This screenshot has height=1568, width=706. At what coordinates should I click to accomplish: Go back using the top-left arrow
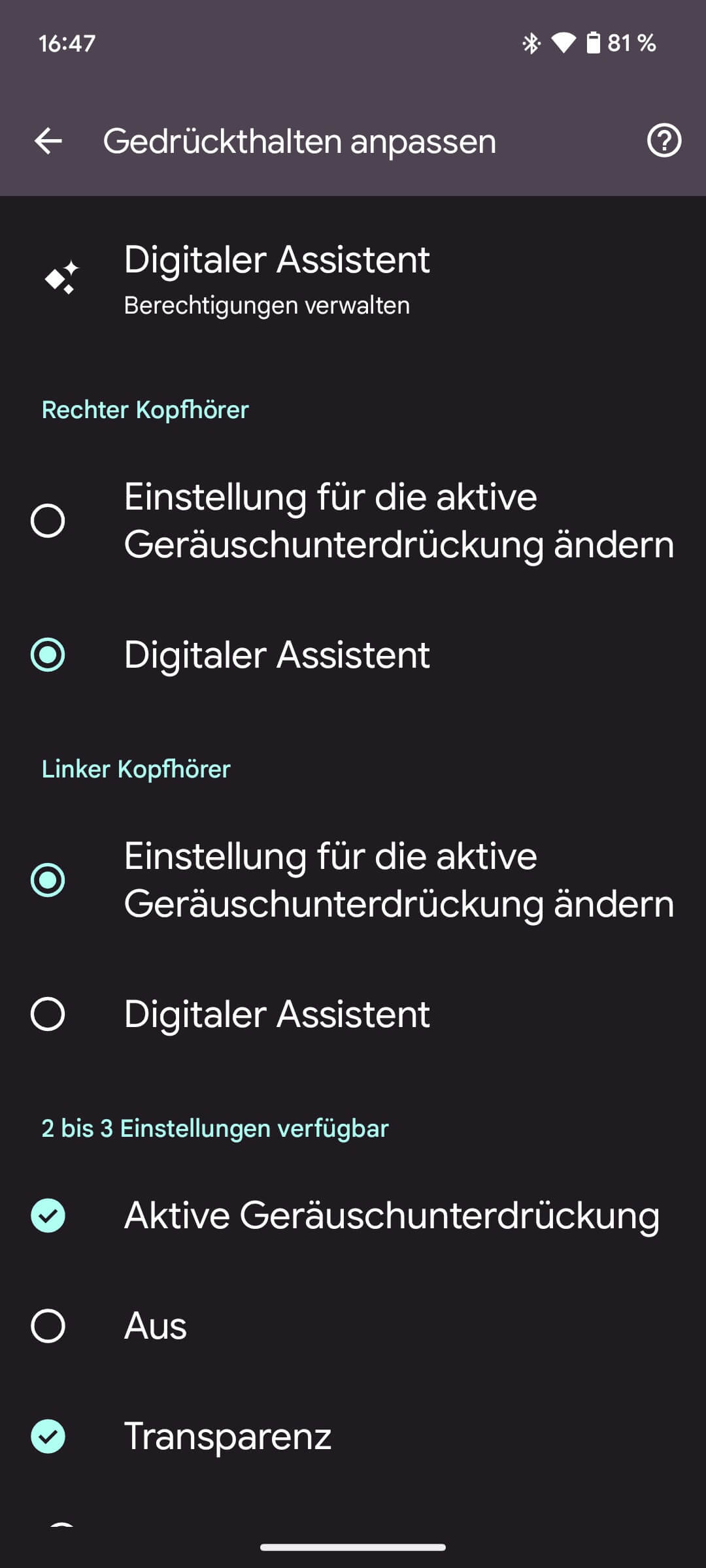[48, 141]
